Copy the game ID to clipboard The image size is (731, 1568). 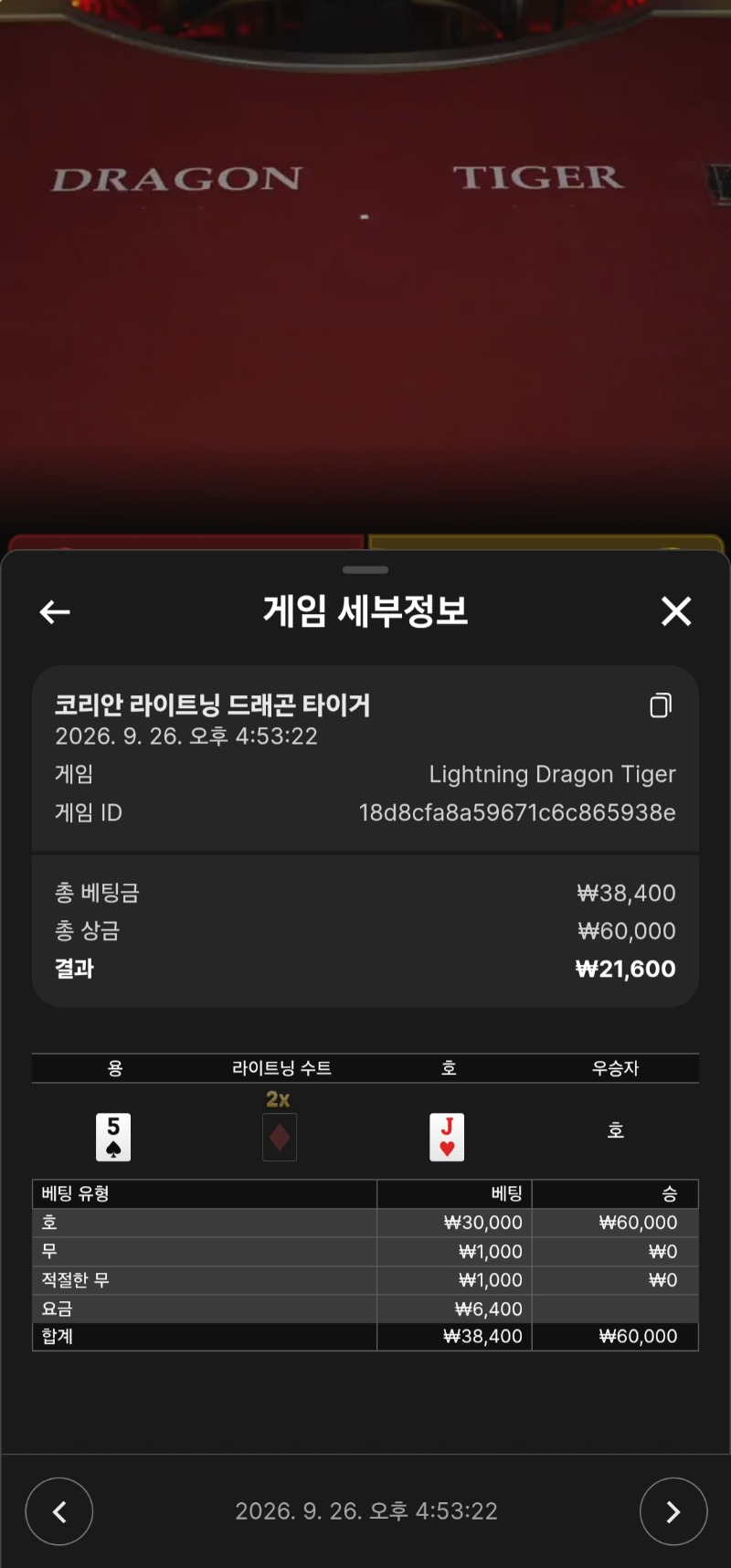[661, 705]
